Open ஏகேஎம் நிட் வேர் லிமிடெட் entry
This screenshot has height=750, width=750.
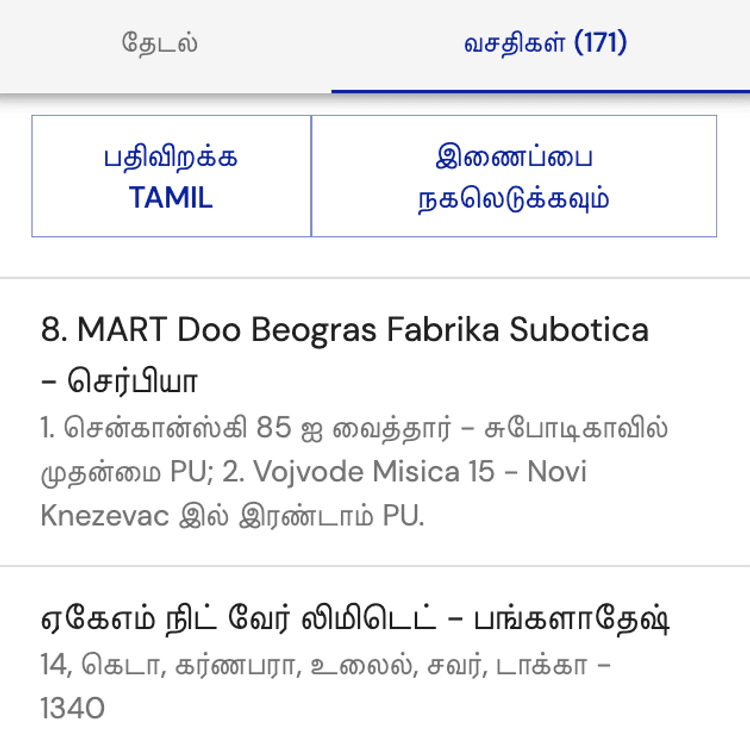[355, 619]
